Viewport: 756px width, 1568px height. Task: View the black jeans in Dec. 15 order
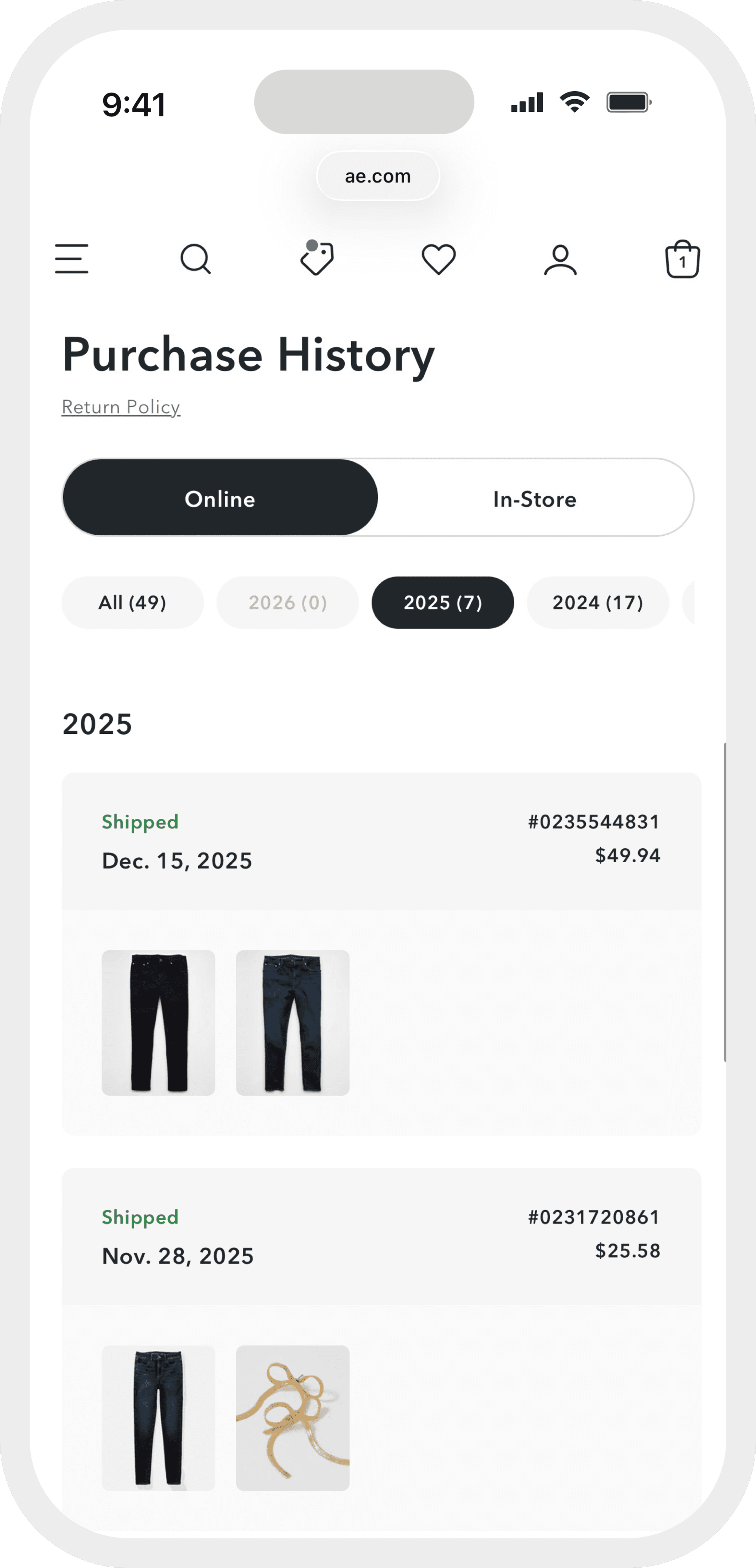click(x=158, y=1023)
